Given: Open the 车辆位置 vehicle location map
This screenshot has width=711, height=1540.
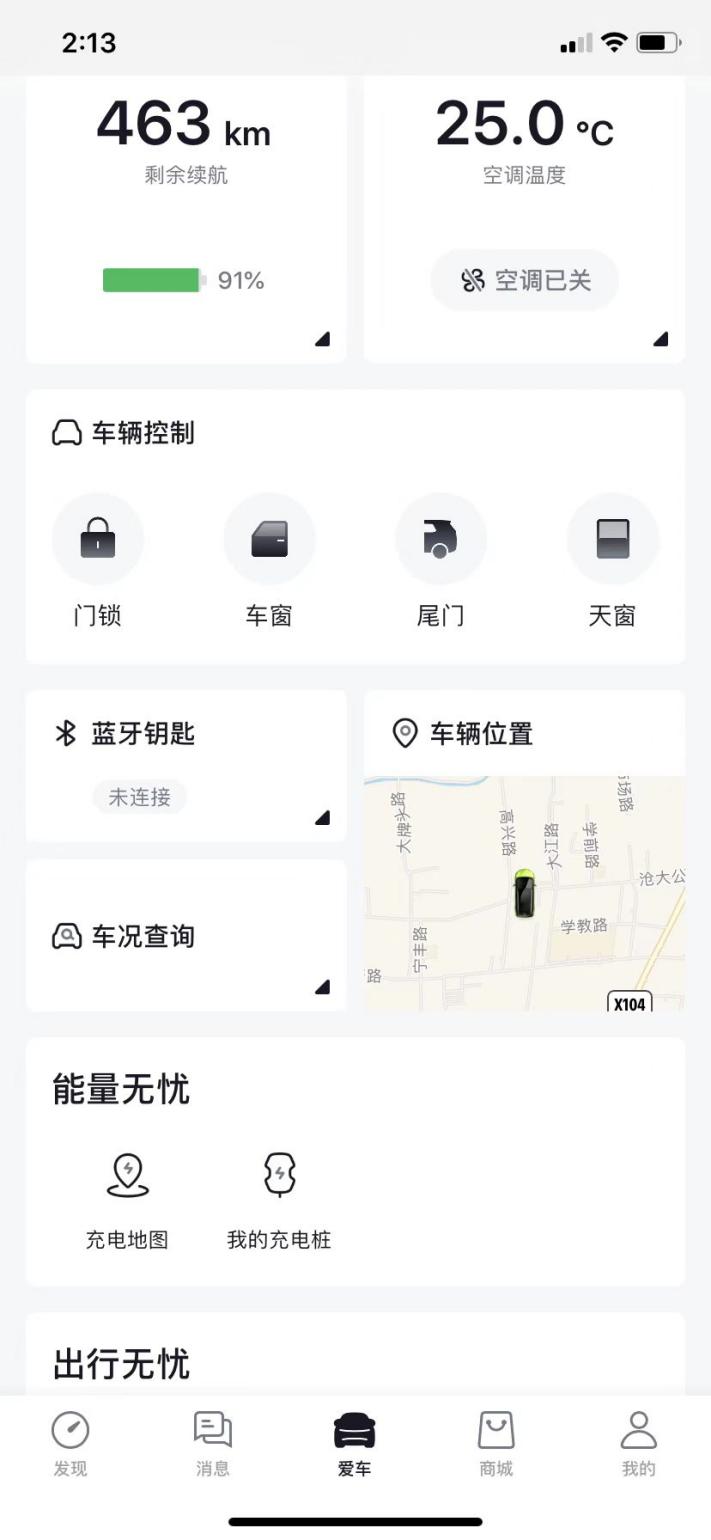Looking at the screenshot, I should pos(524,890).
